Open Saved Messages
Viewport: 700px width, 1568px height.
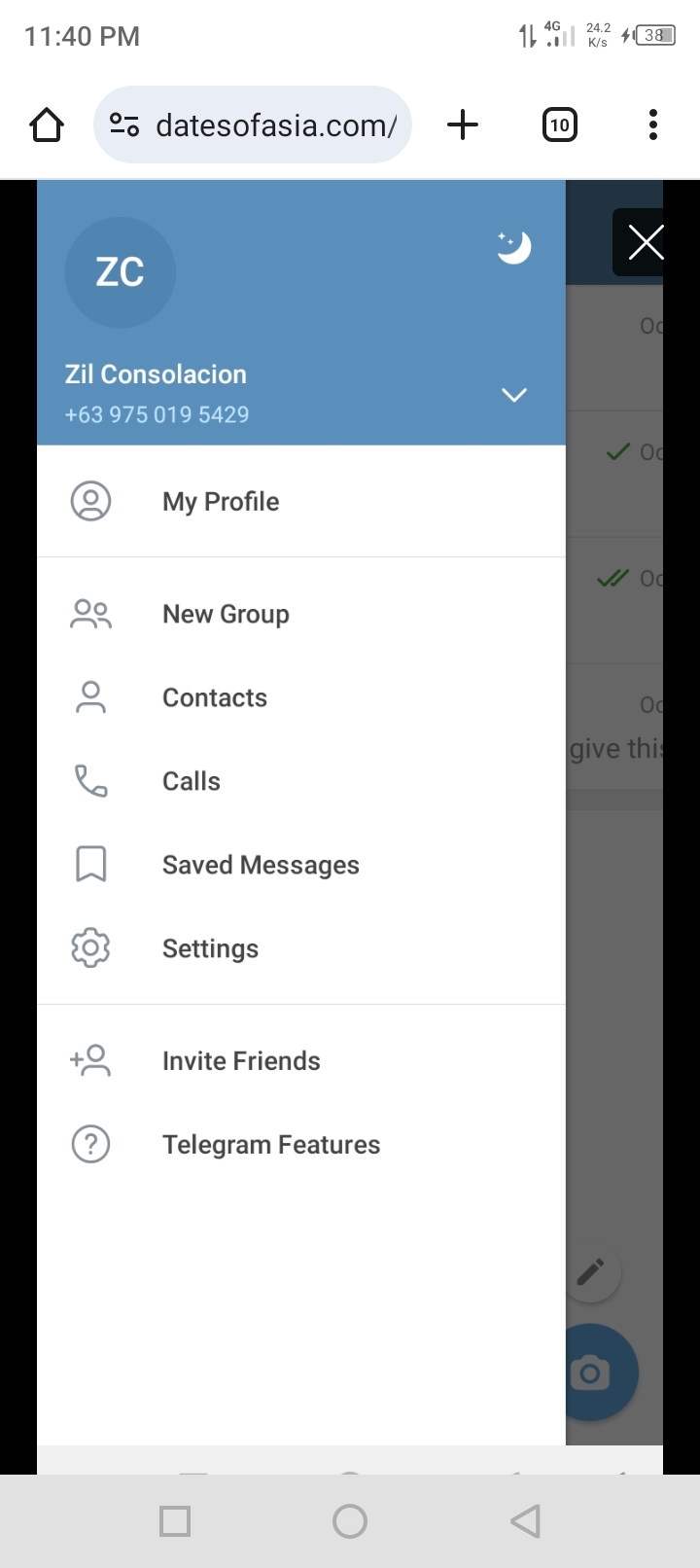261,866
